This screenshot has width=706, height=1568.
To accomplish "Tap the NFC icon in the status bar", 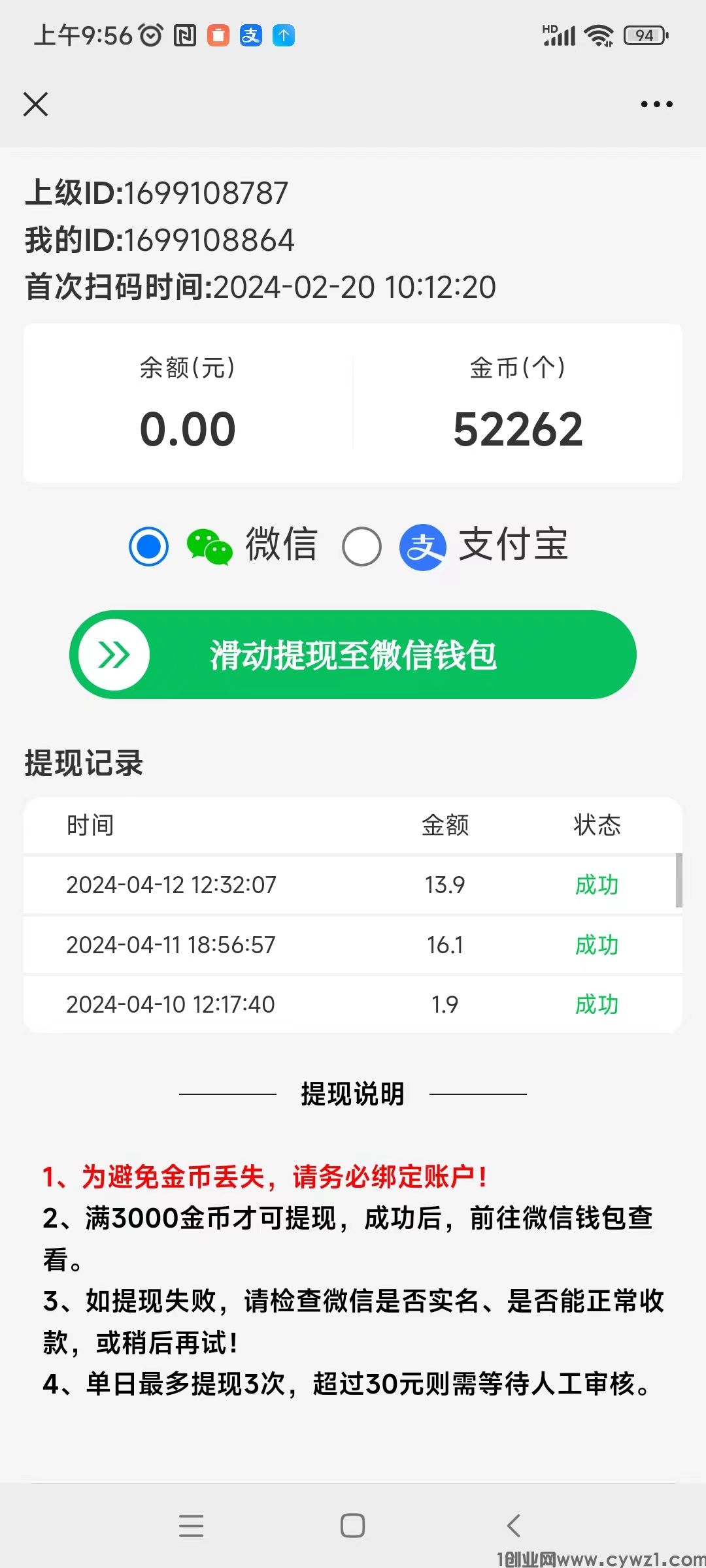I will [185, 35].
